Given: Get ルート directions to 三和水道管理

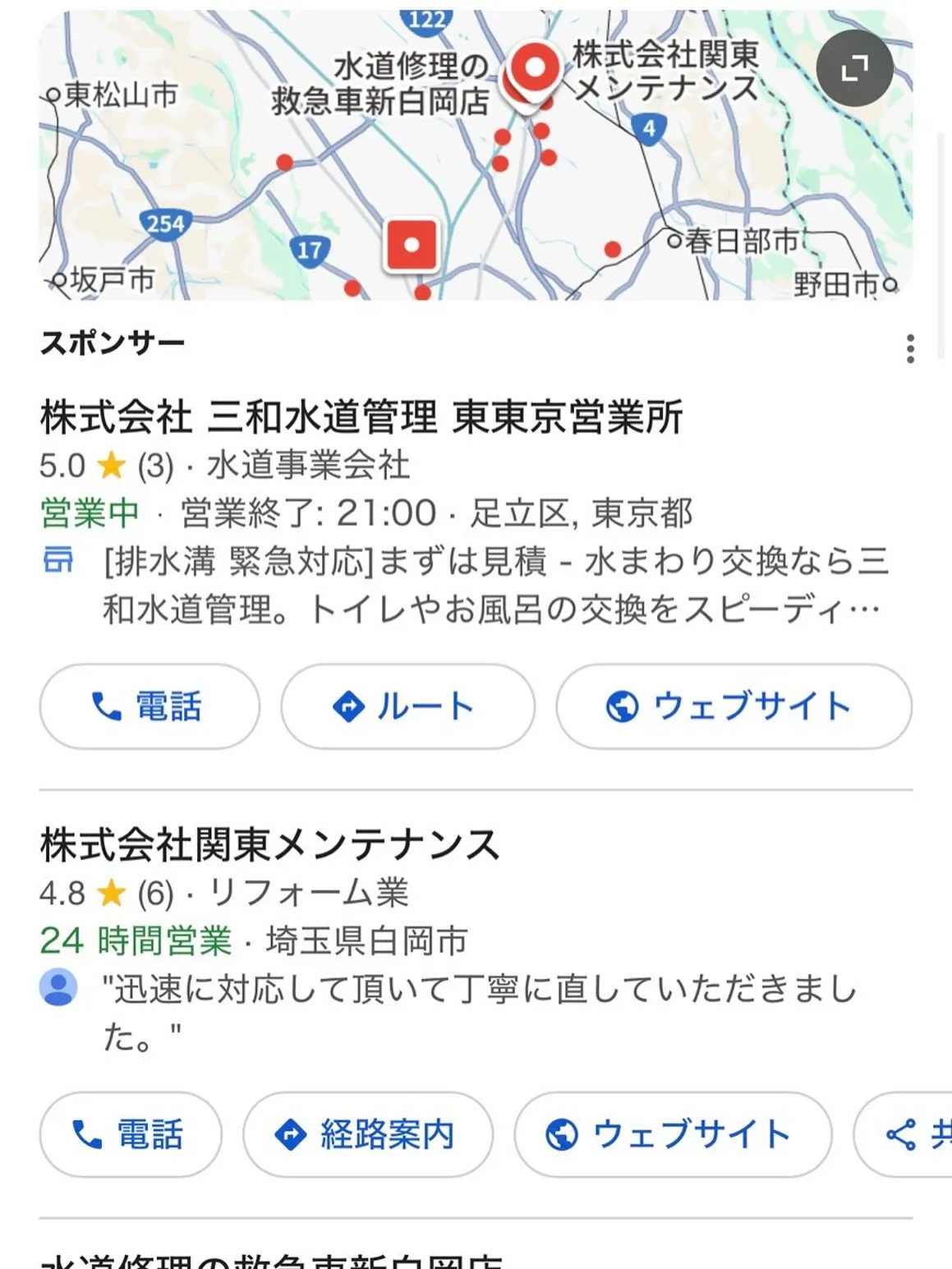Looking at the screenshot, I should [x=407, y=706].
